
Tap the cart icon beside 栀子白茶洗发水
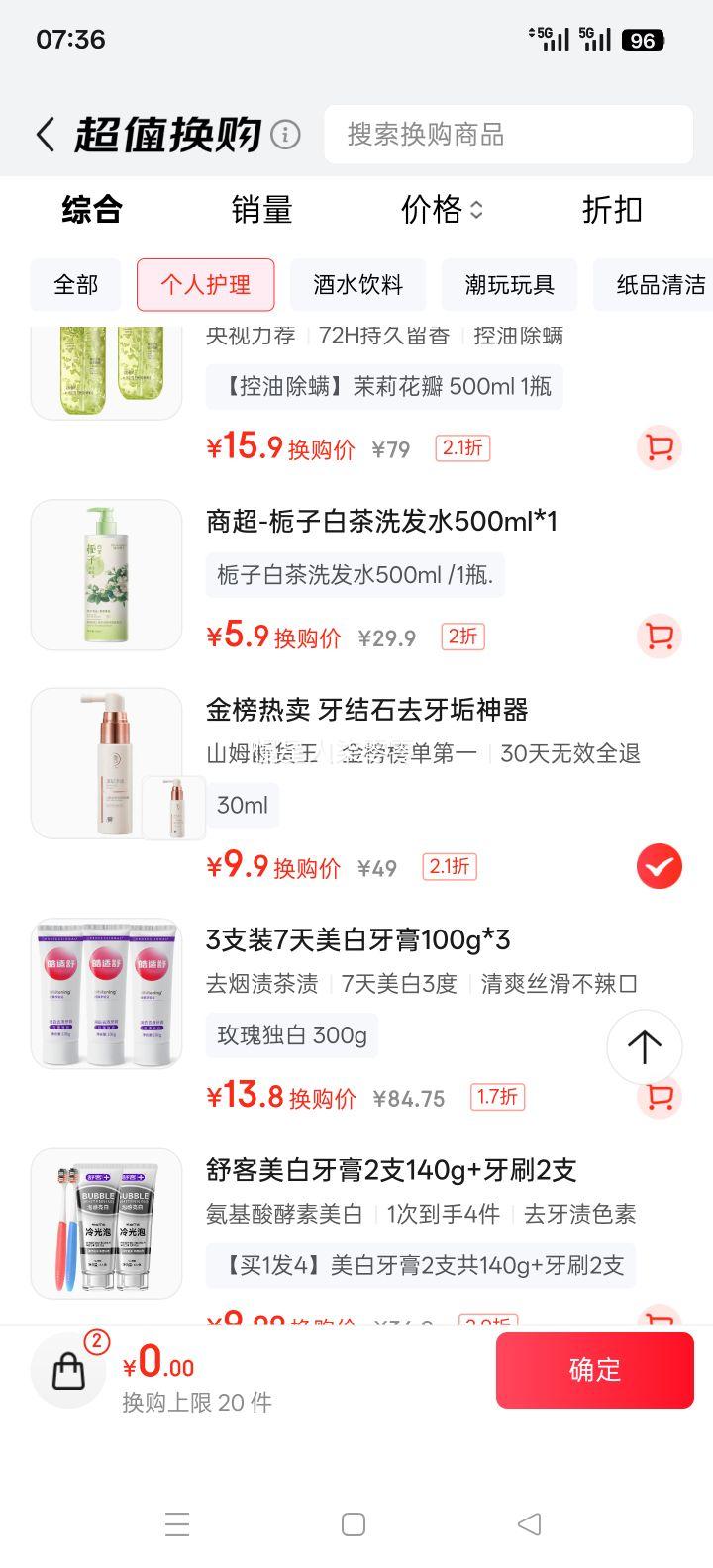(659, 637)
